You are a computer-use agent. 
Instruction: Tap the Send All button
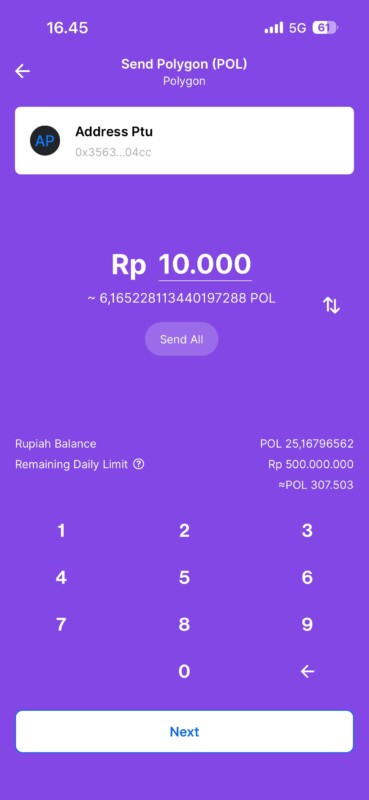(182, 339)
